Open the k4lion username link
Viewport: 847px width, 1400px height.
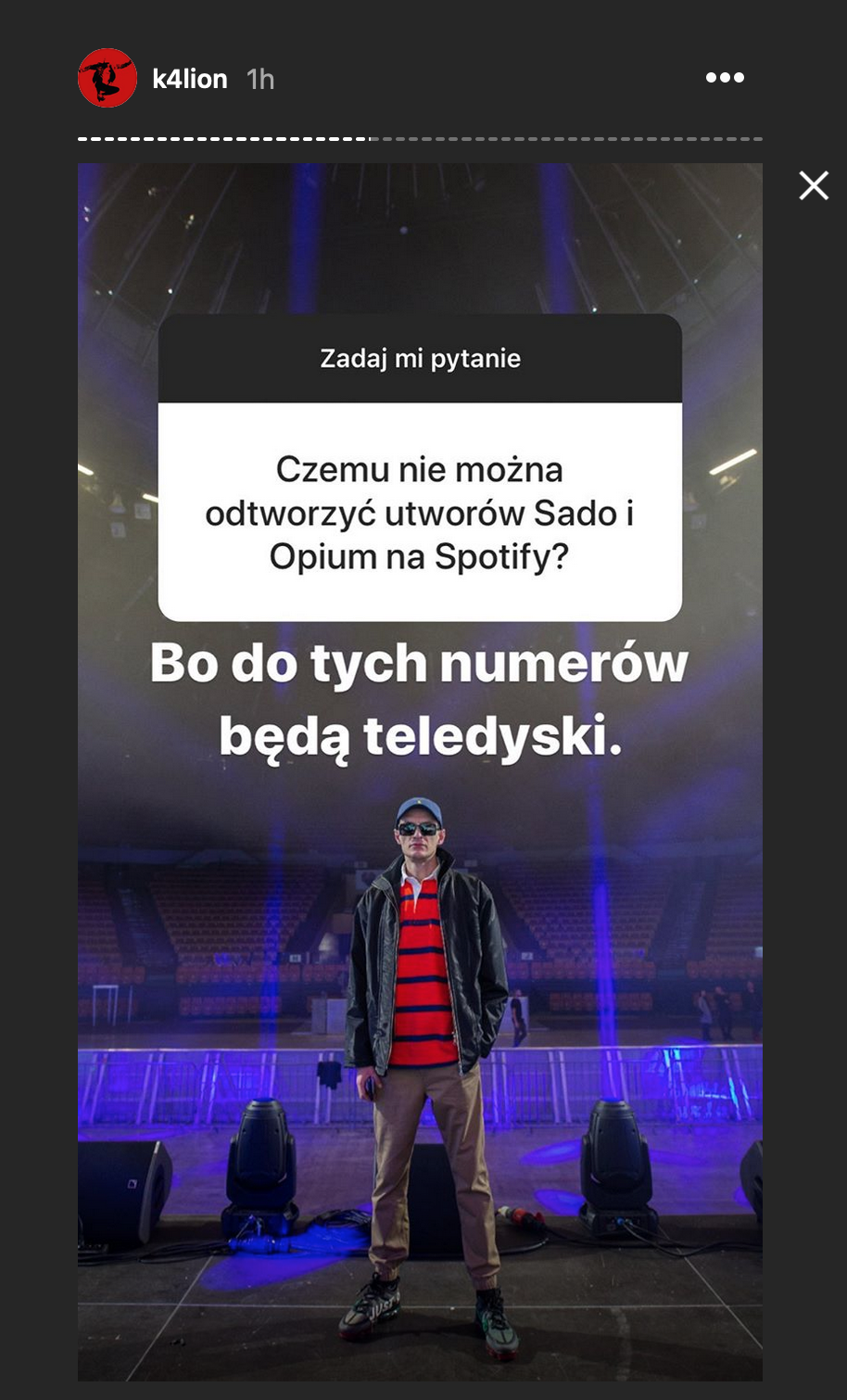[189, 79]
